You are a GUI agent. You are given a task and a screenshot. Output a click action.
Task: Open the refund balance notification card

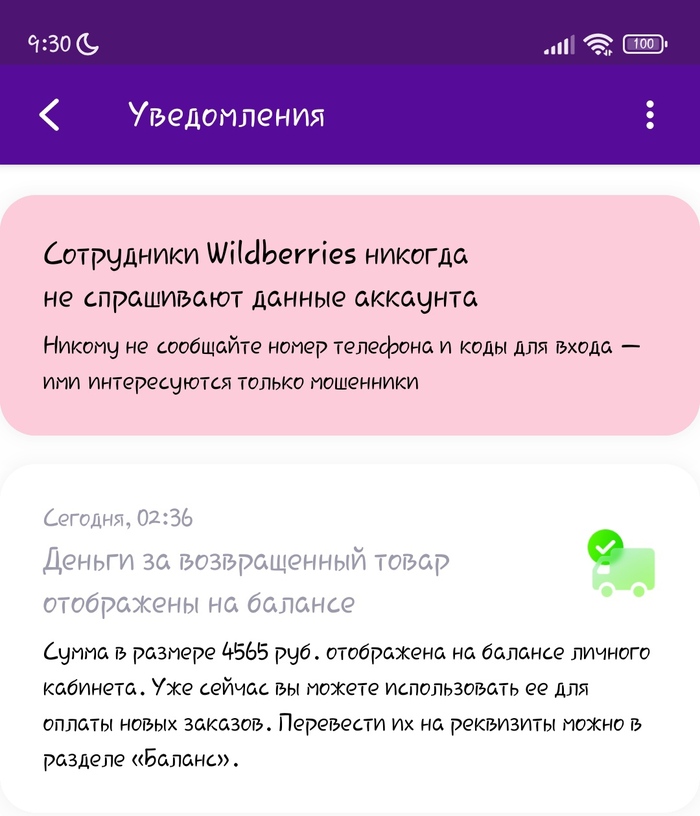(x=348, y=640)
